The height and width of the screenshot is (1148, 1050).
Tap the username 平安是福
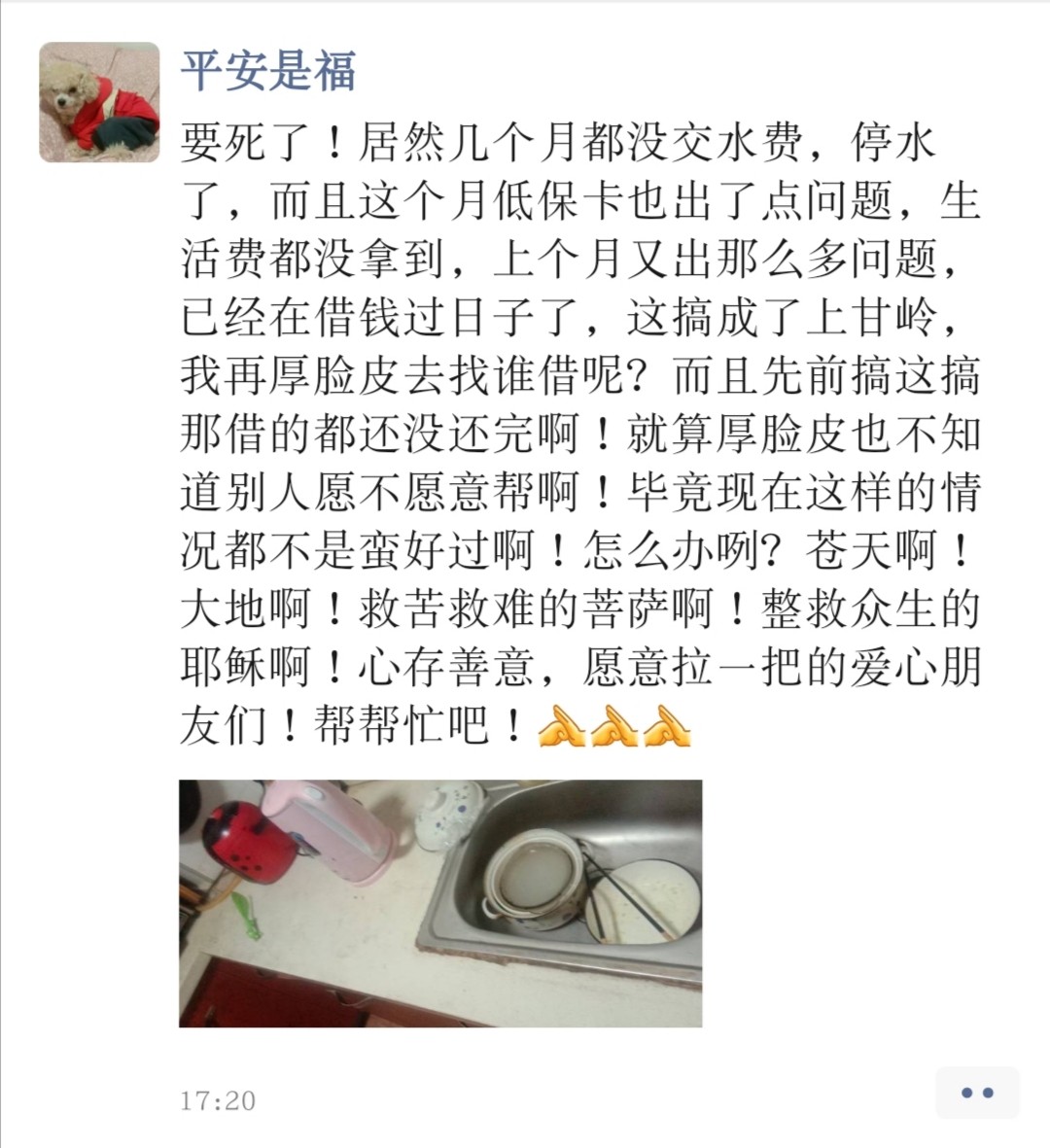tap(268, 71)
